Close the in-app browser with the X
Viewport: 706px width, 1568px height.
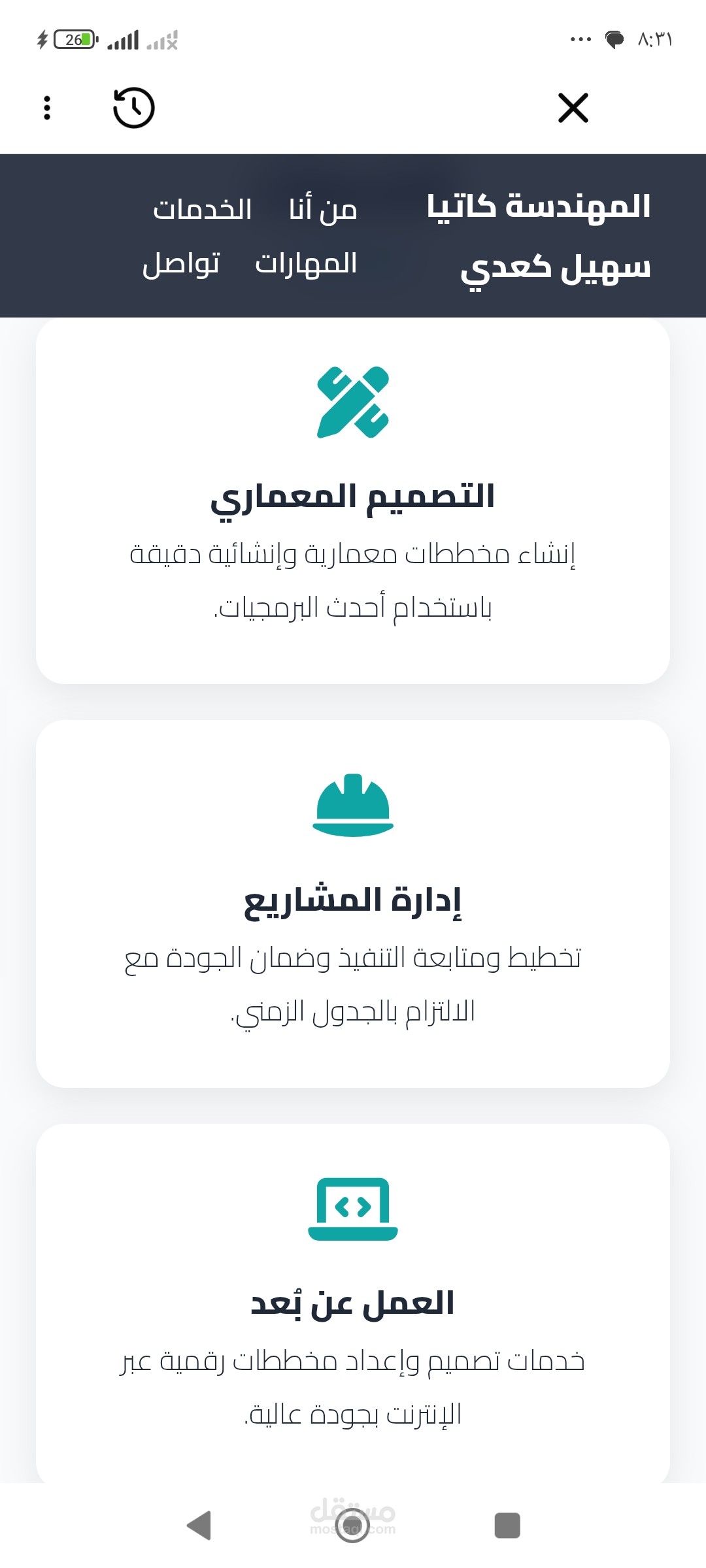[x=573, y=108]
